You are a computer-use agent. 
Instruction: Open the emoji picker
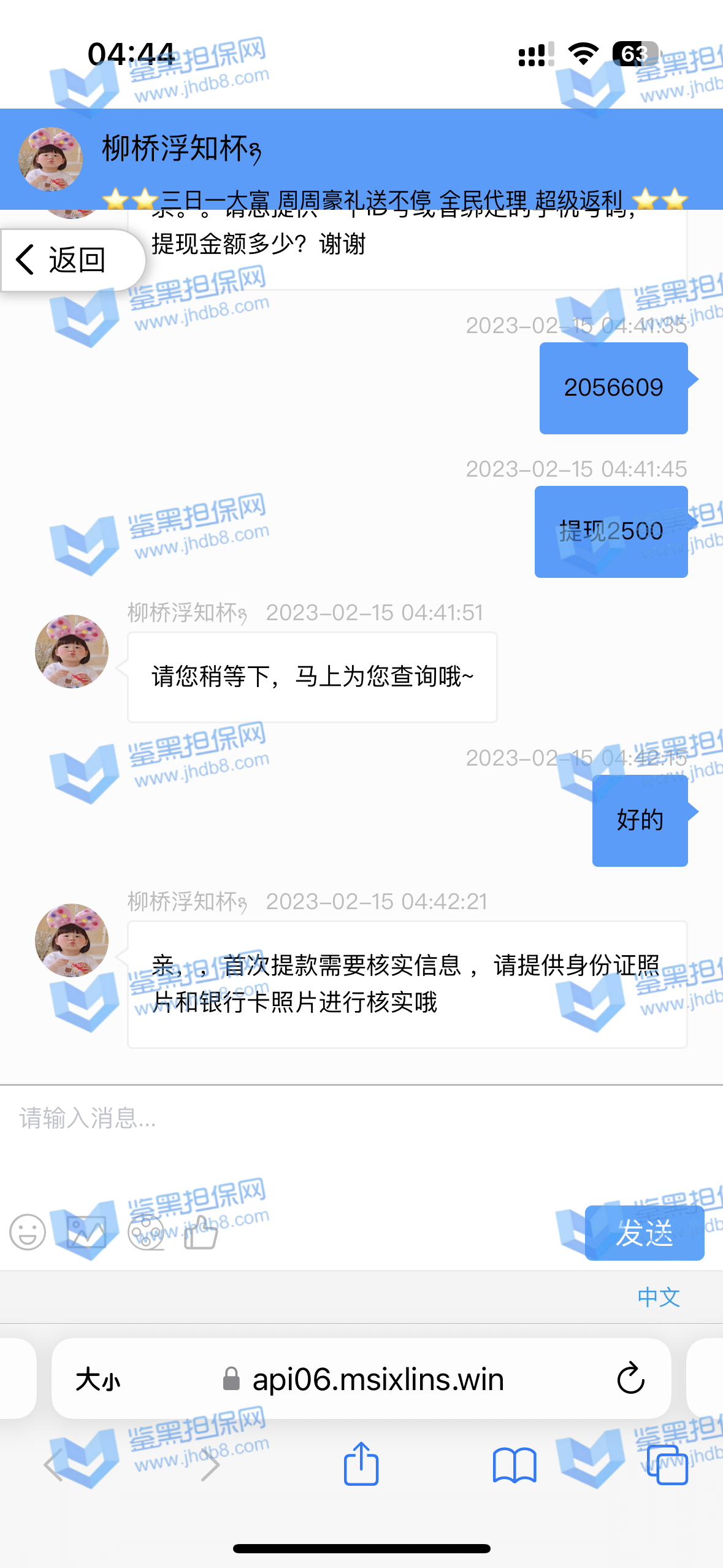click(28, 1232)
